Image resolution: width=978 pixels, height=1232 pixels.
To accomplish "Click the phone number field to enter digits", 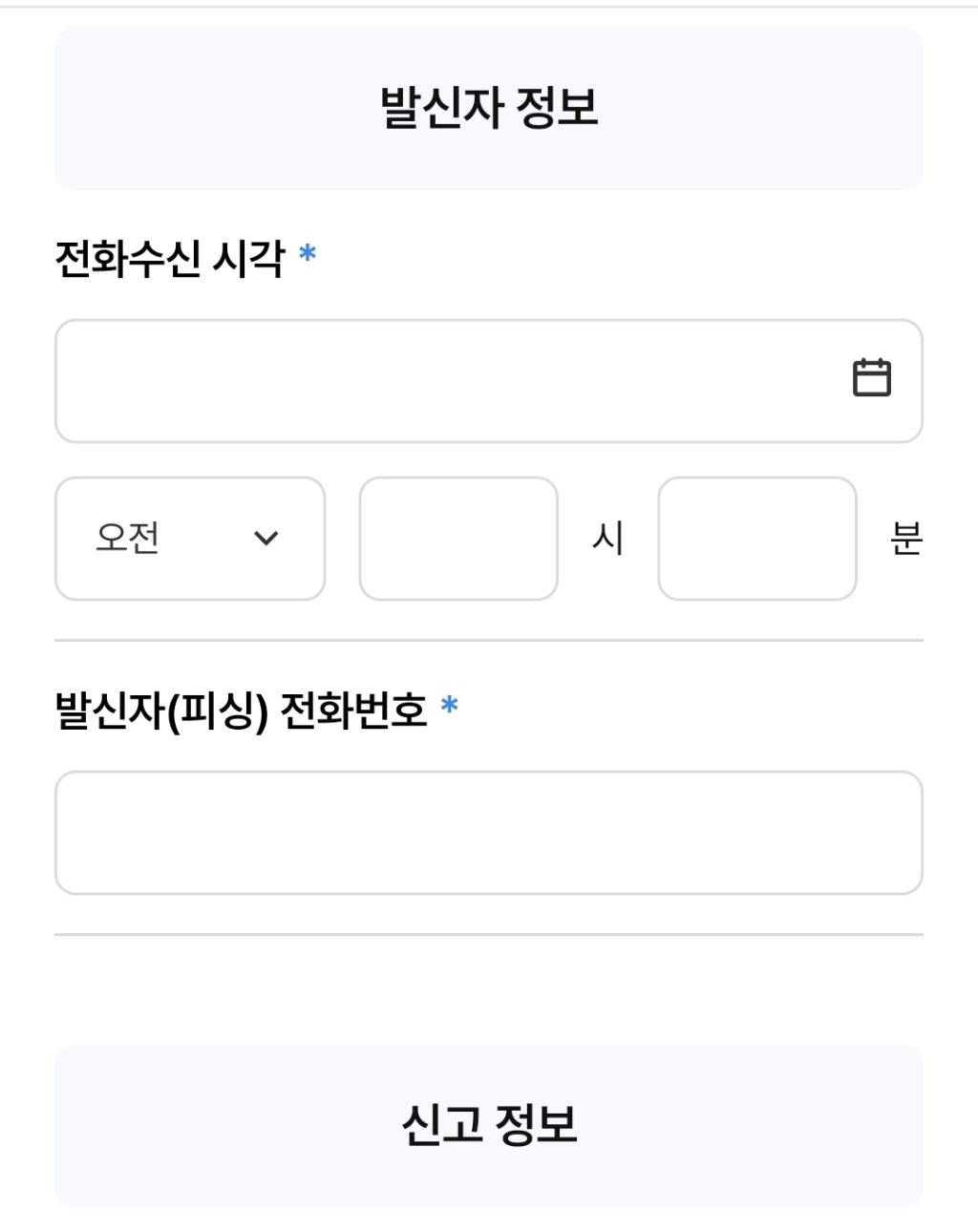I will click(x=489, y=832).
